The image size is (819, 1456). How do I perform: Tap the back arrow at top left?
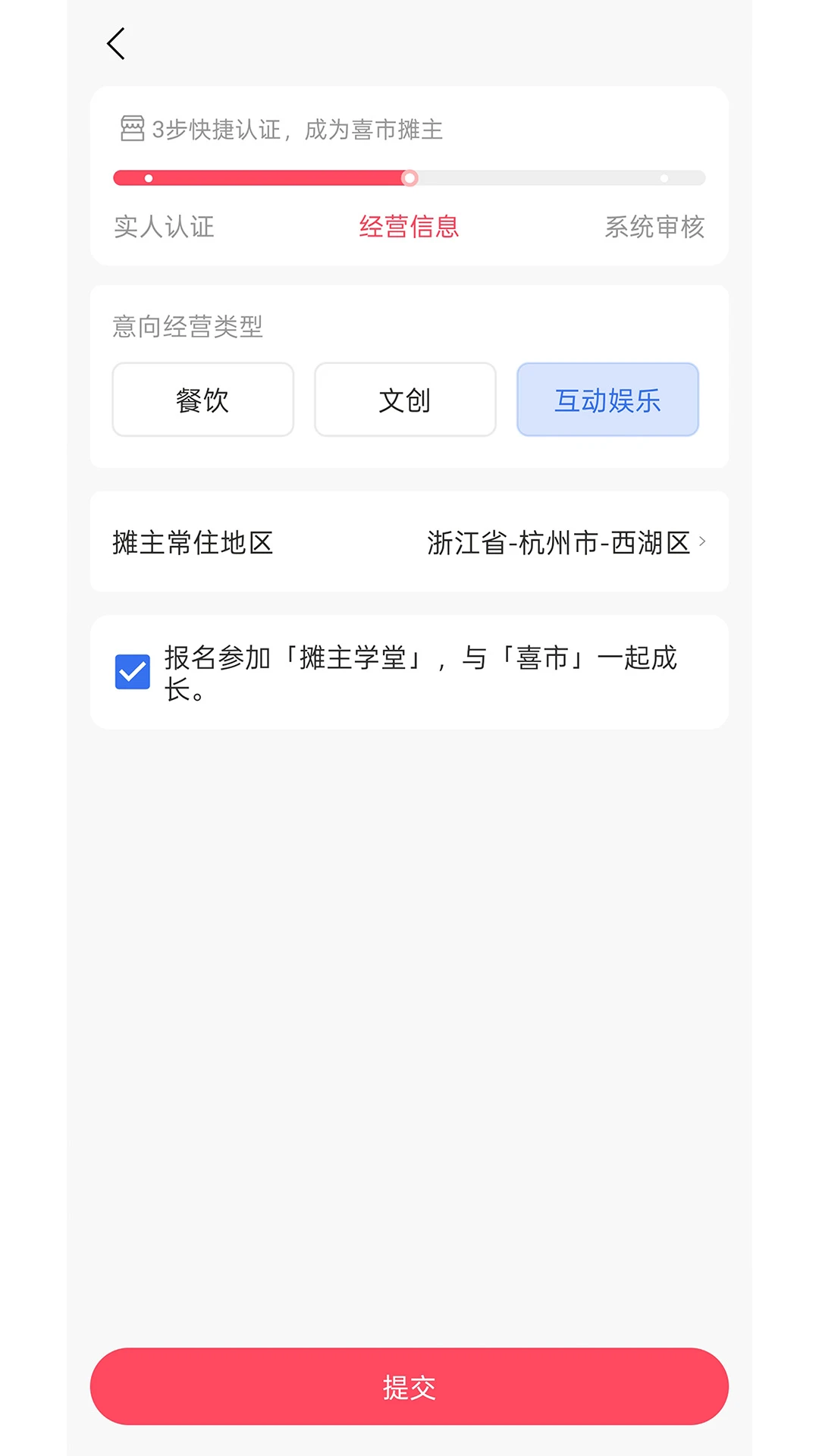[115, 43]
